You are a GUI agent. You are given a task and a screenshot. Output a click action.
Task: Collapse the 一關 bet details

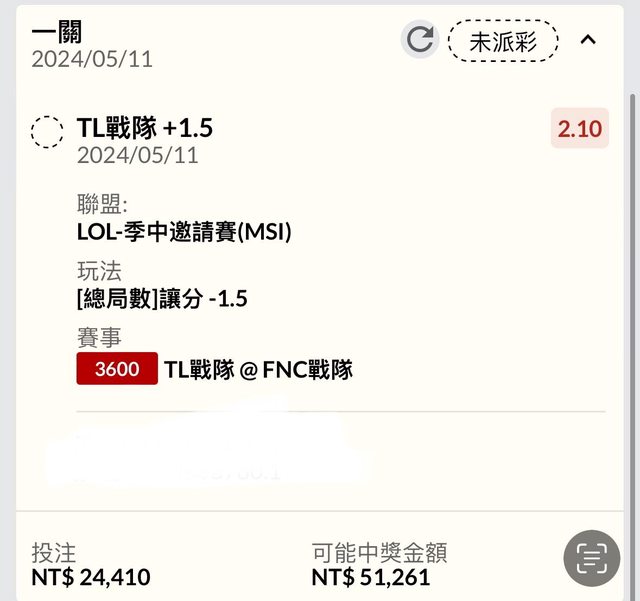588,40
